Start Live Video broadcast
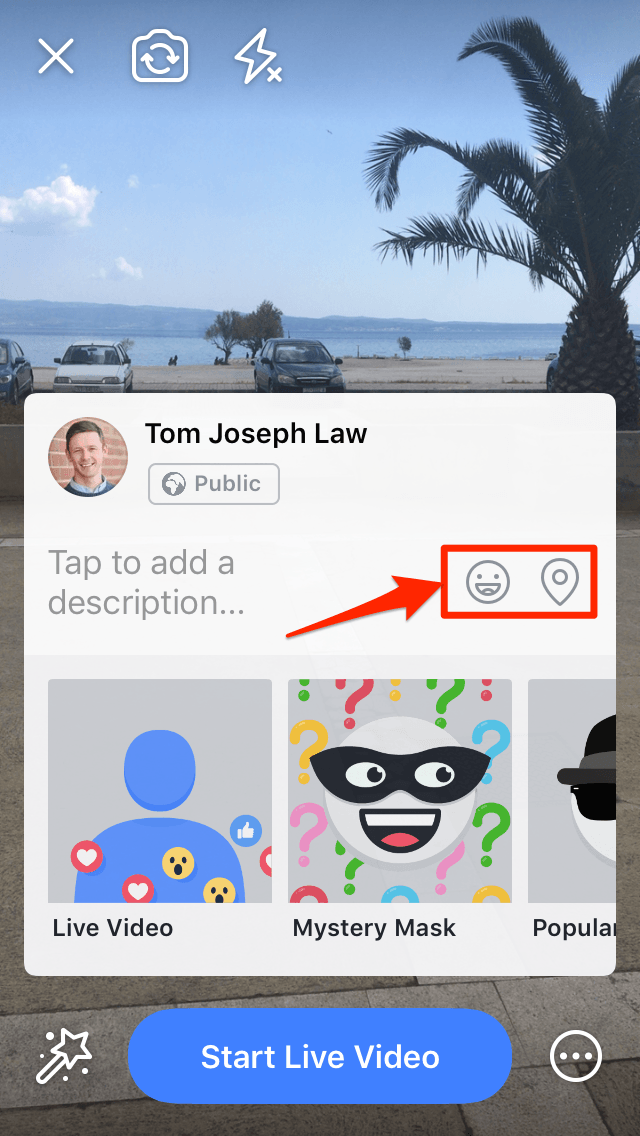The image size is (640, 1136). click(320, 1057)
